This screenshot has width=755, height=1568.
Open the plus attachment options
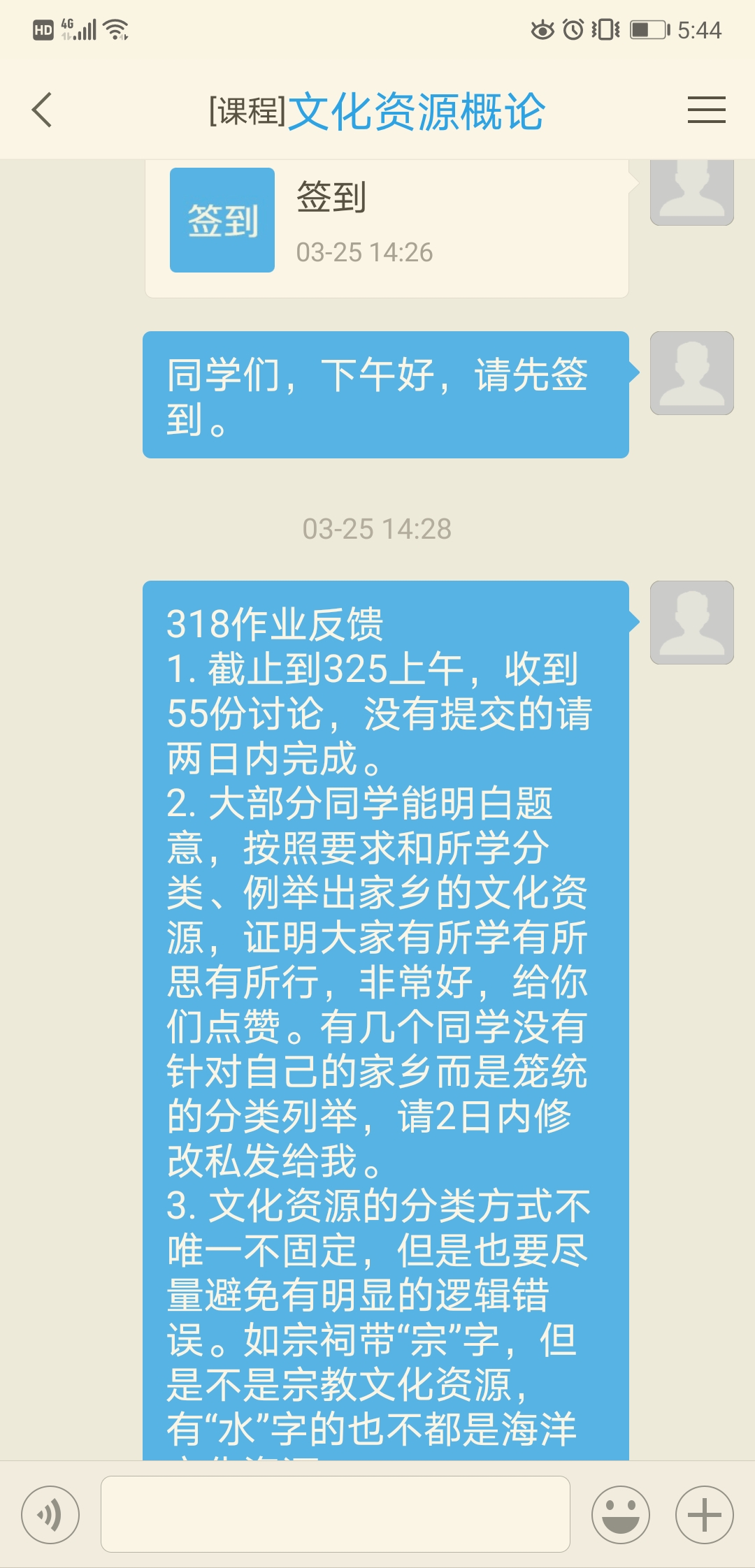point(705,1515)
